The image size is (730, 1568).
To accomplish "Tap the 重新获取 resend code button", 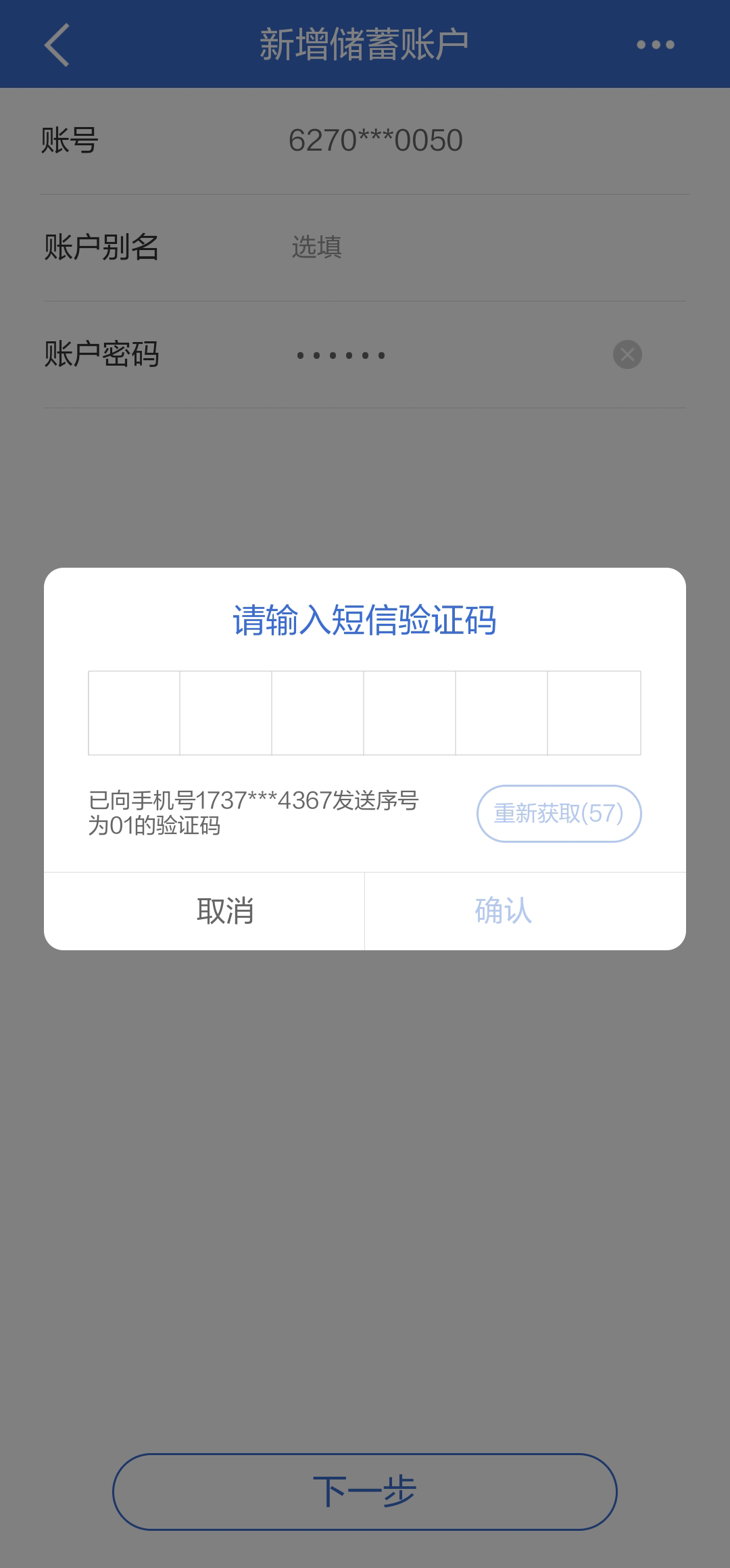I will (559, 814).
